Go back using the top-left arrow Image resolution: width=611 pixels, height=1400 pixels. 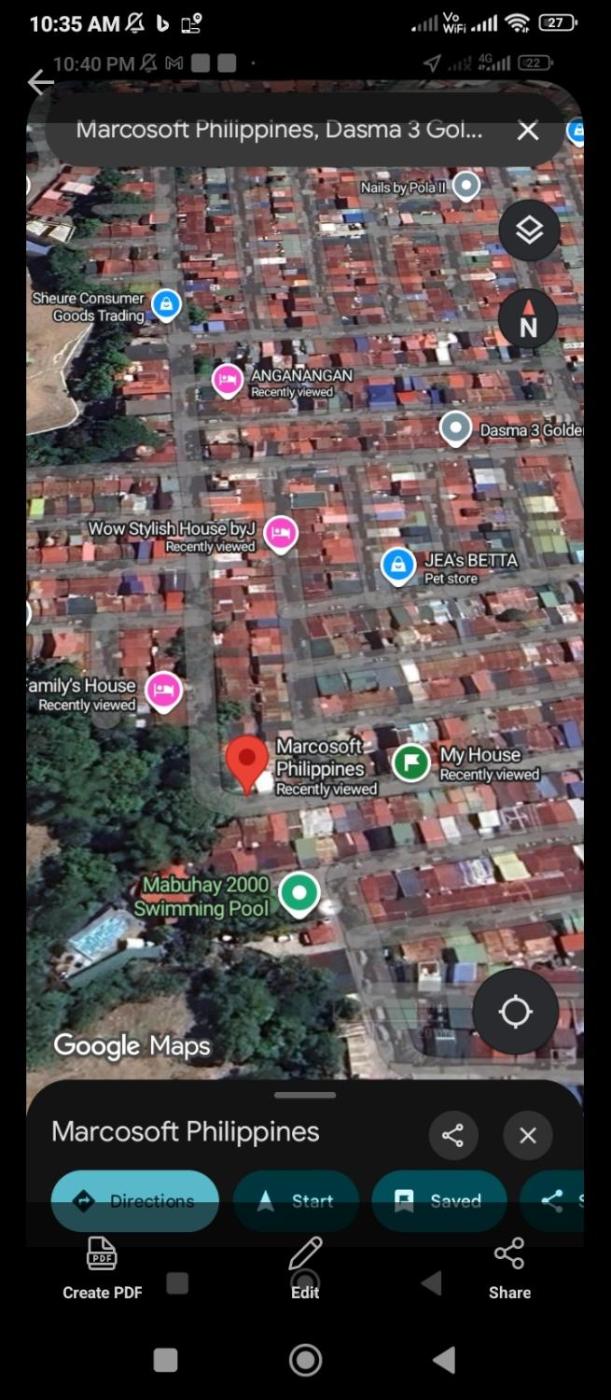[x=40, y=82]
